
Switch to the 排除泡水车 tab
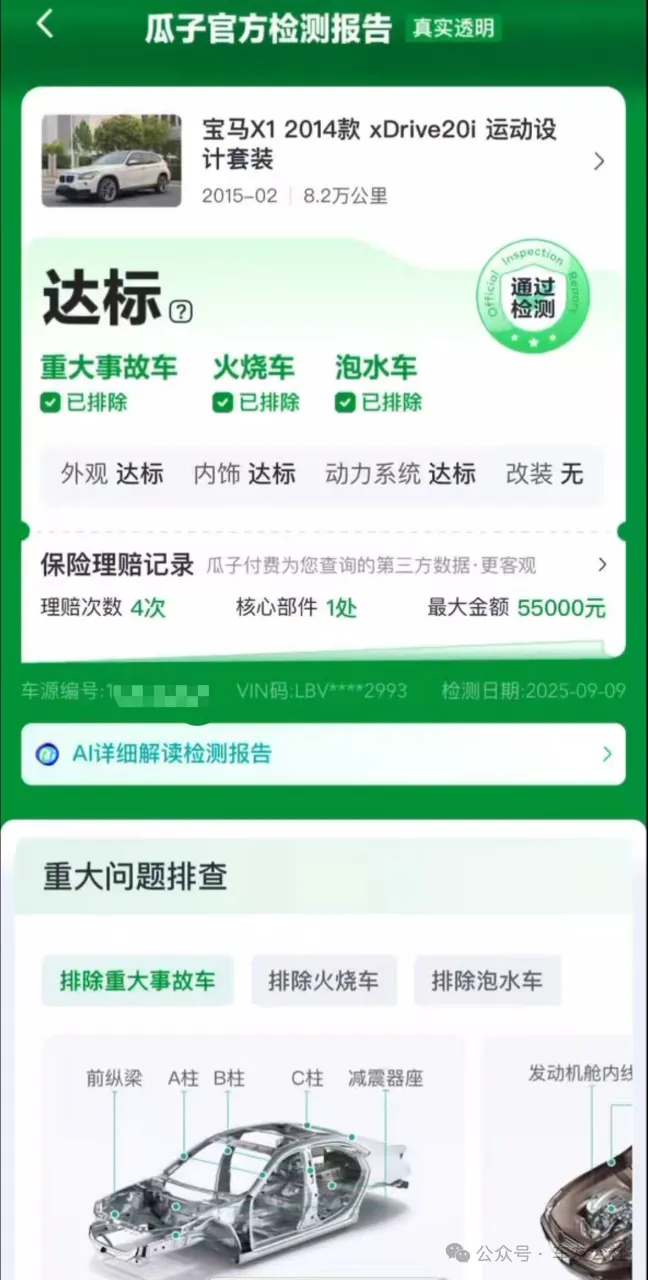point(487,980)
